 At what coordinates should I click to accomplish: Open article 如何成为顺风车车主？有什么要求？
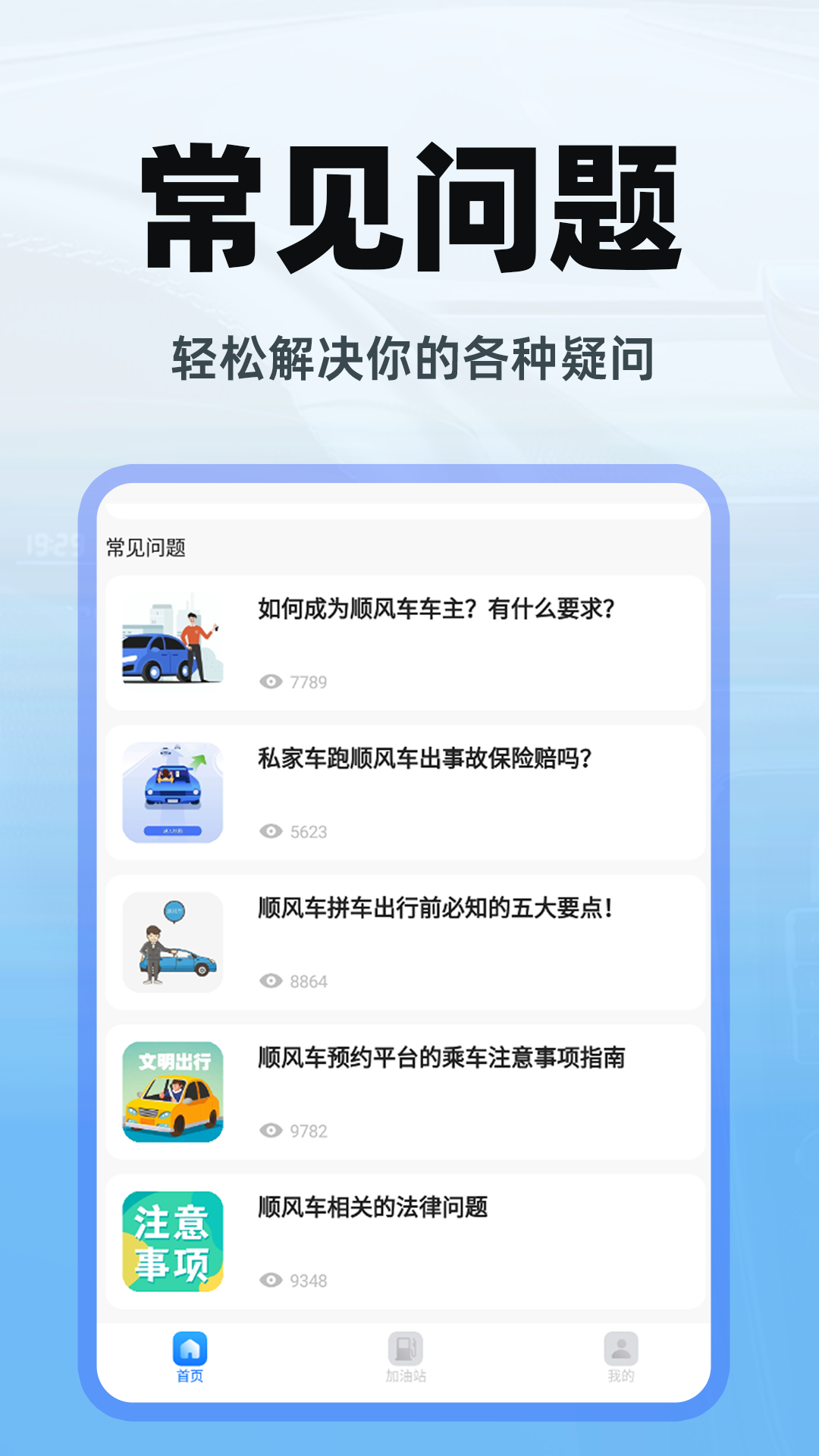[x=436, y=607]
